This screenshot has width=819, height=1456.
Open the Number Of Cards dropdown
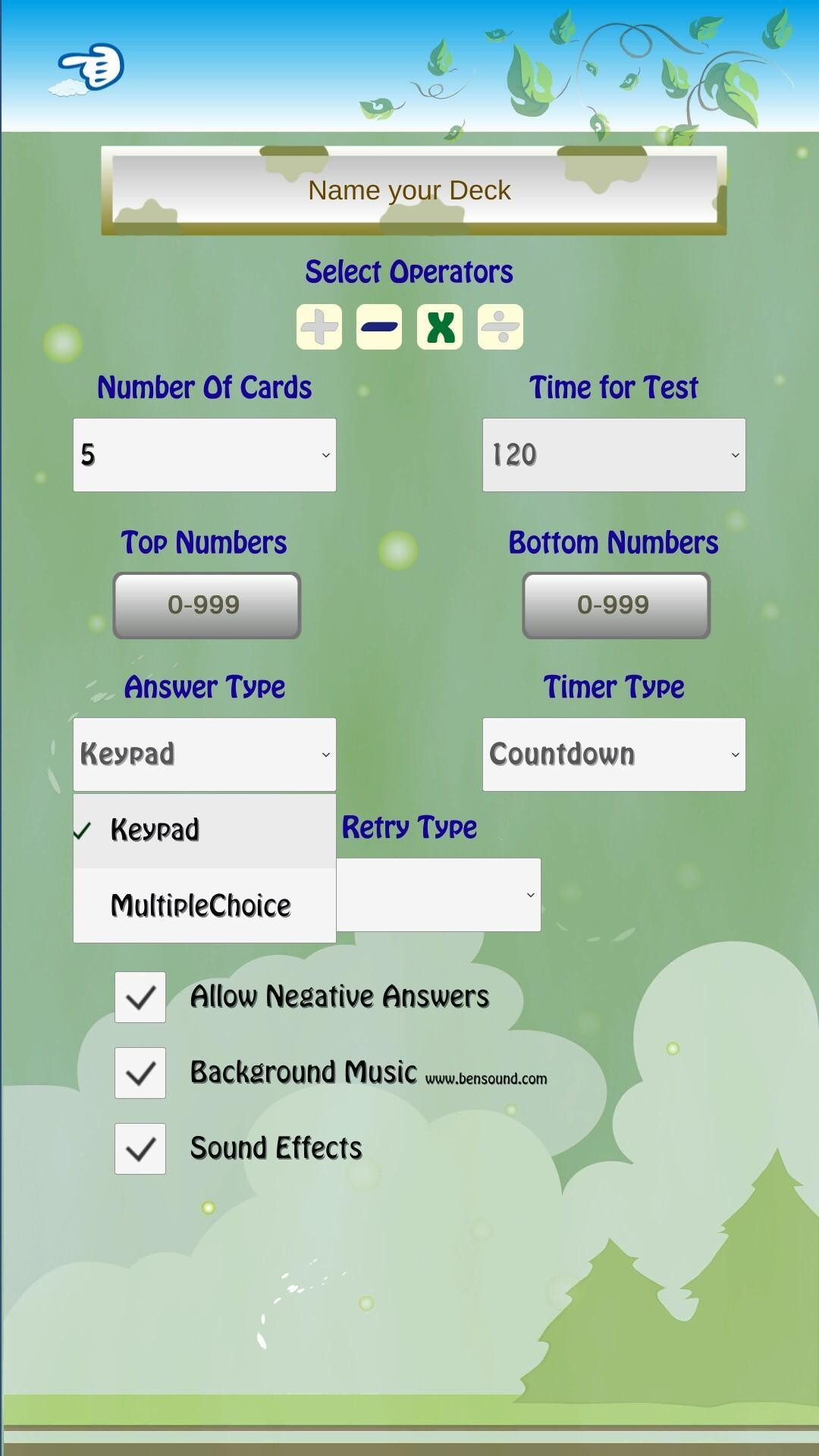205,455
